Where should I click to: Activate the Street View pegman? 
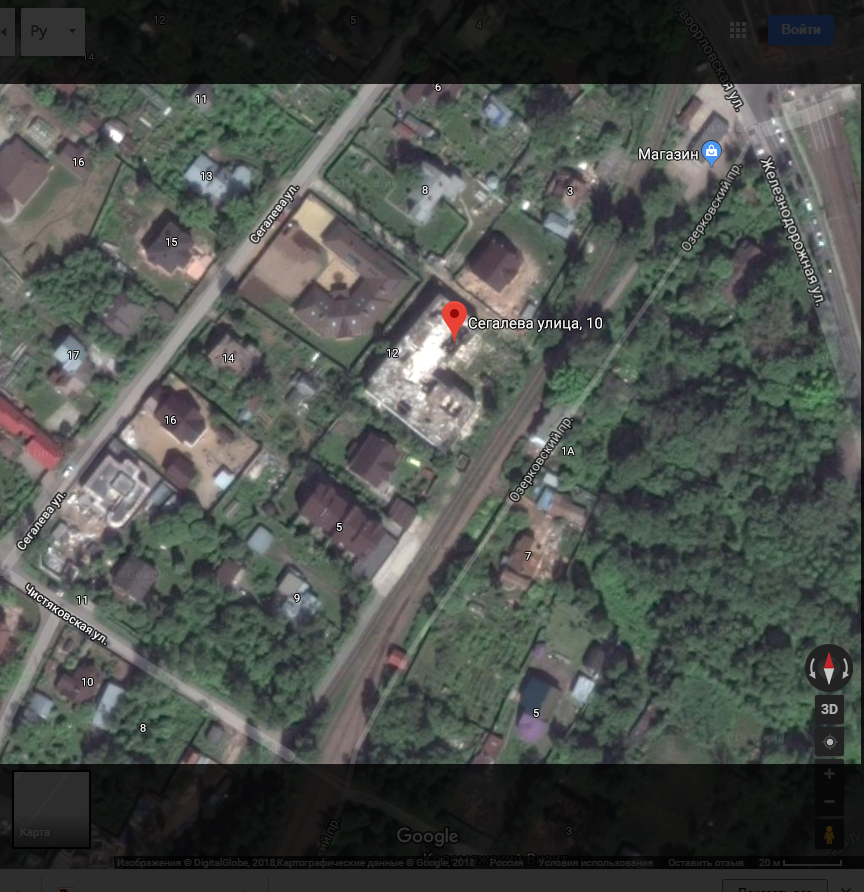pos(829,834)
